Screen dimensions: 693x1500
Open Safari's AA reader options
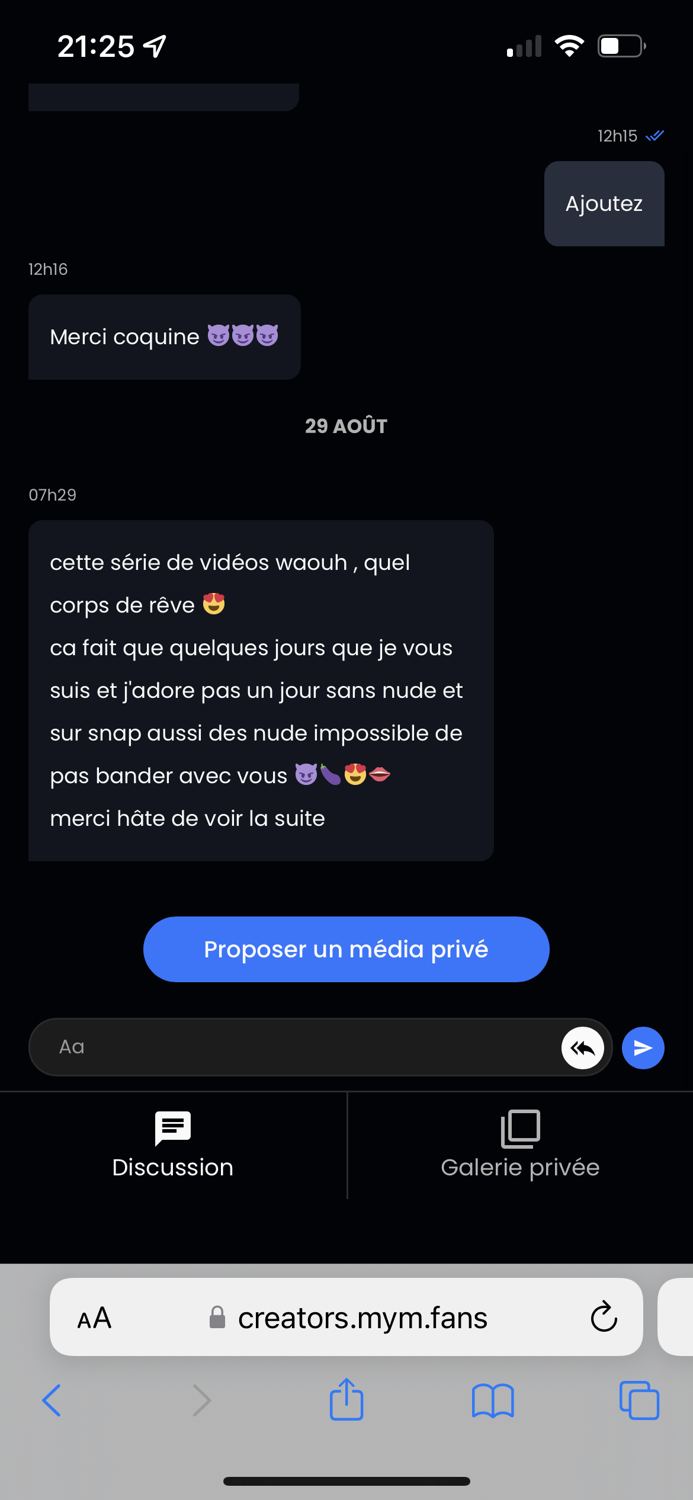pyautogui.click(x=94, y=1318)
